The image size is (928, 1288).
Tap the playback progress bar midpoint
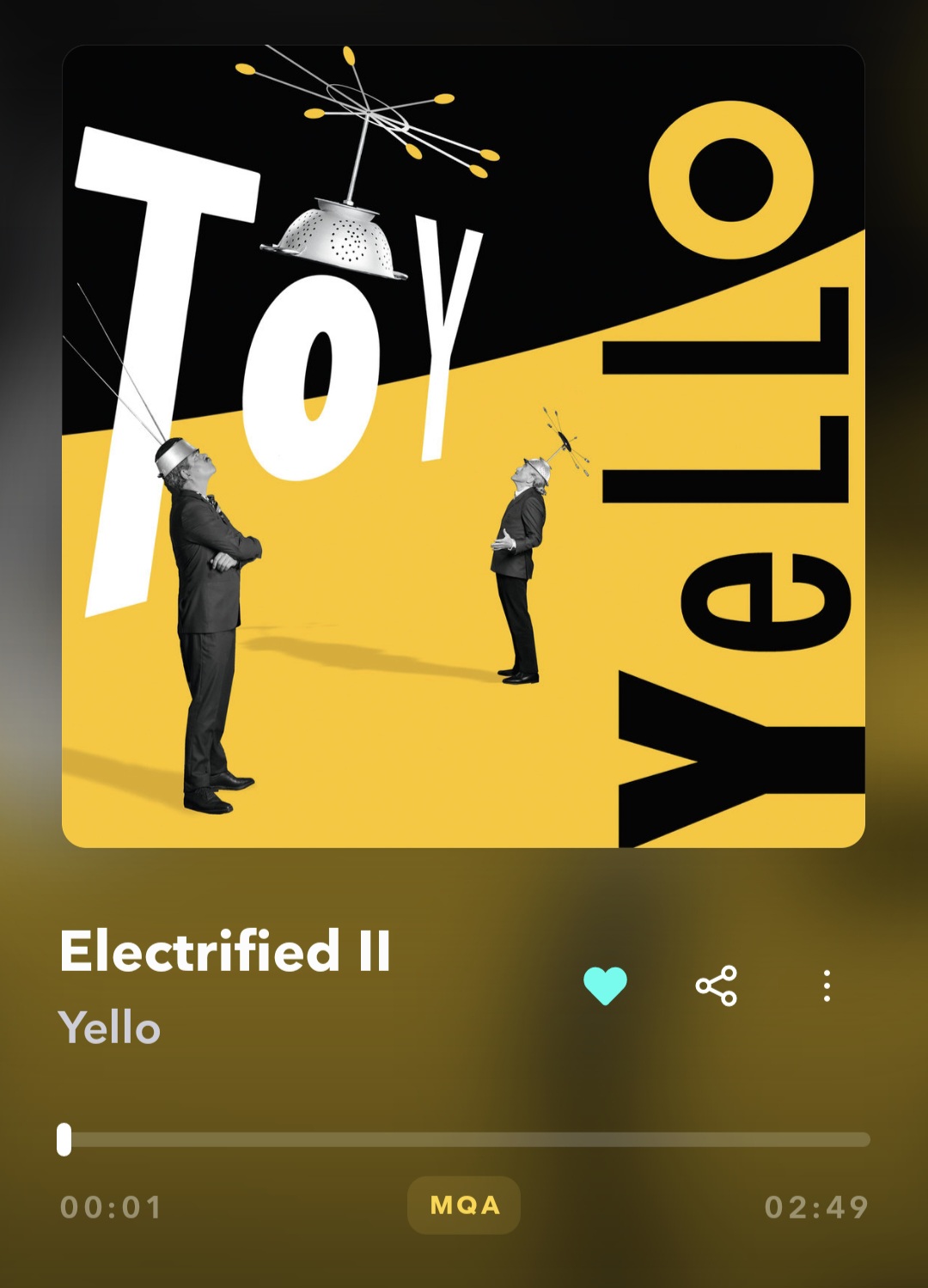[x=464, y=1140]
